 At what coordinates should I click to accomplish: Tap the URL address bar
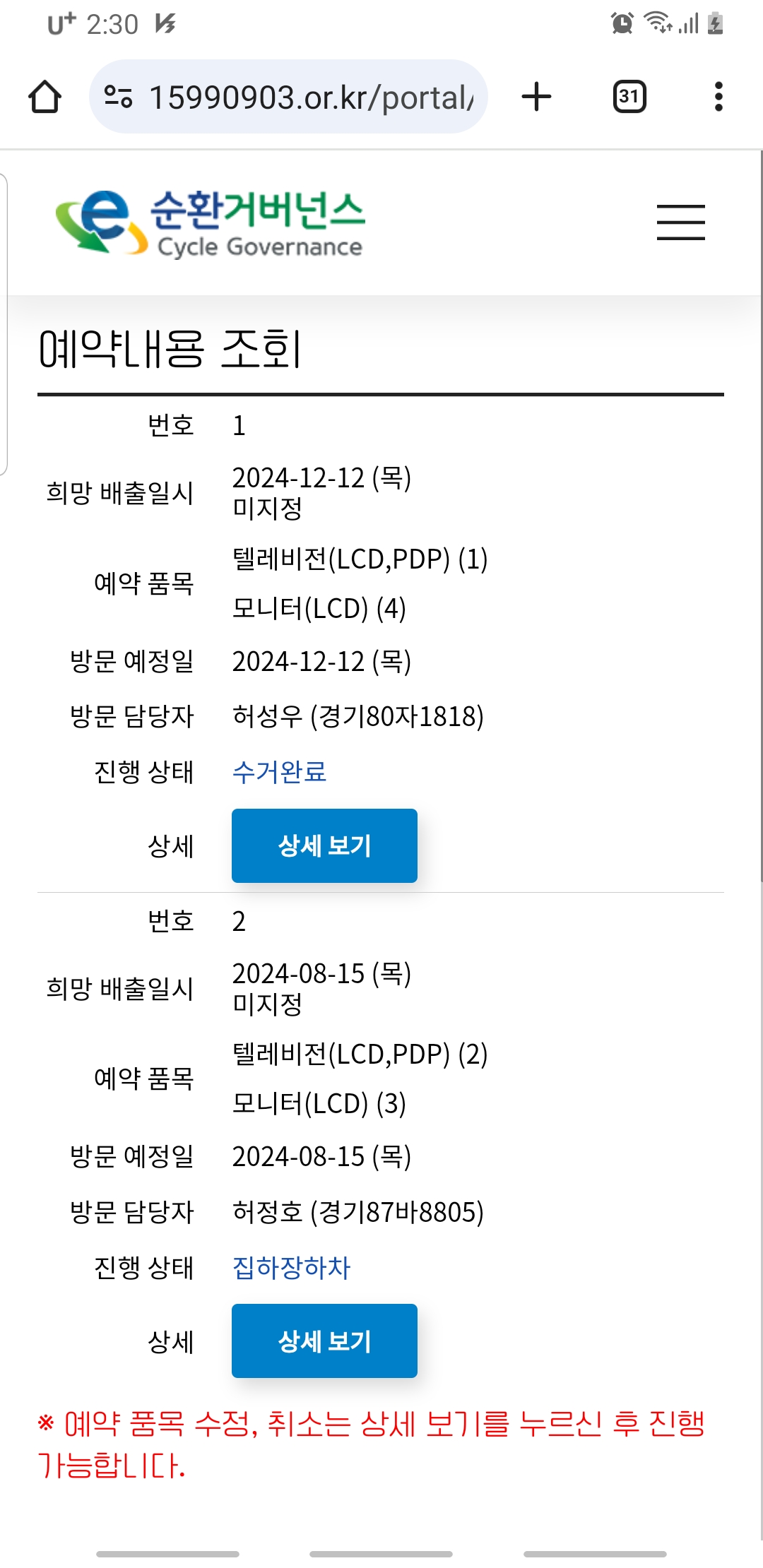[x=311, y=97]
